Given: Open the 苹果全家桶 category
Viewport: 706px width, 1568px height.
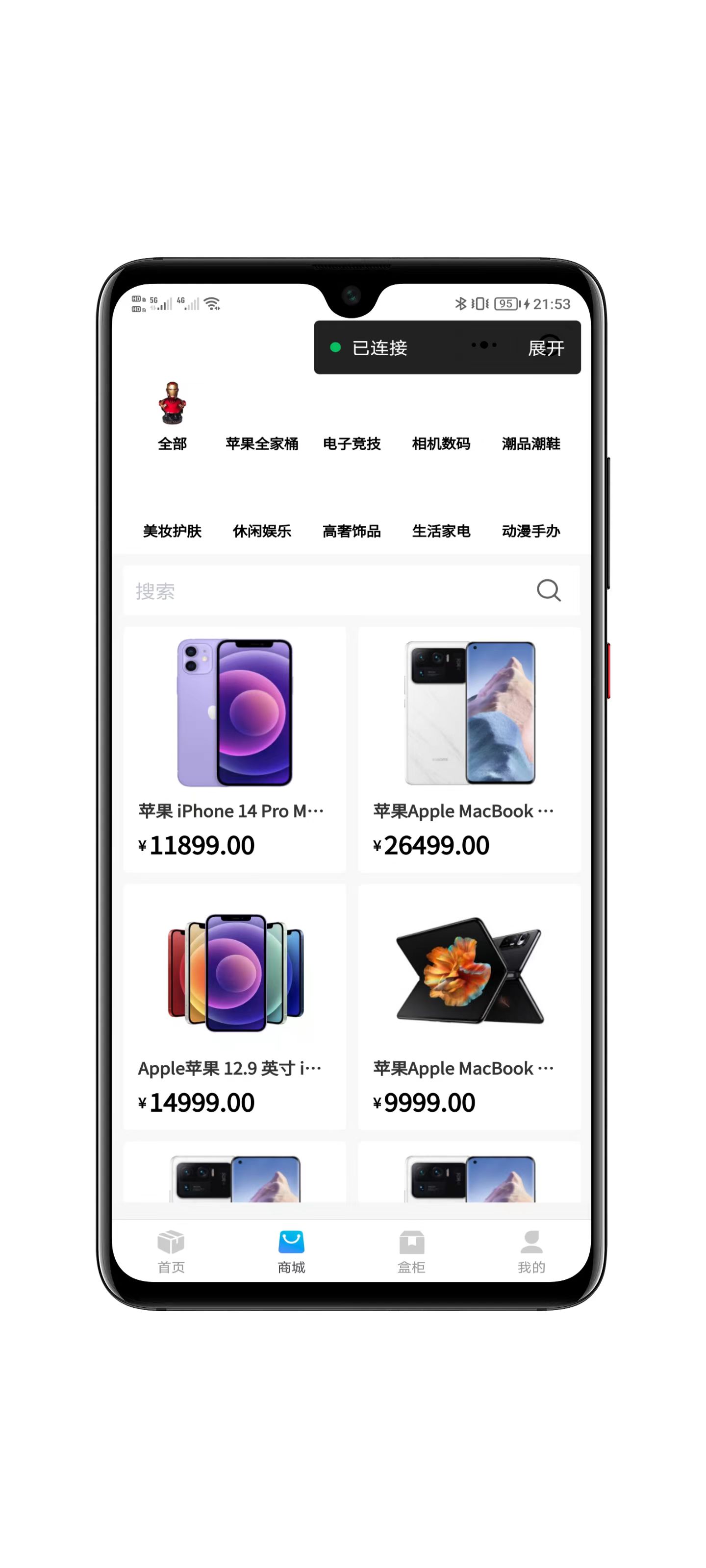Looking at the screenshot, I should (x=262, y=443).
